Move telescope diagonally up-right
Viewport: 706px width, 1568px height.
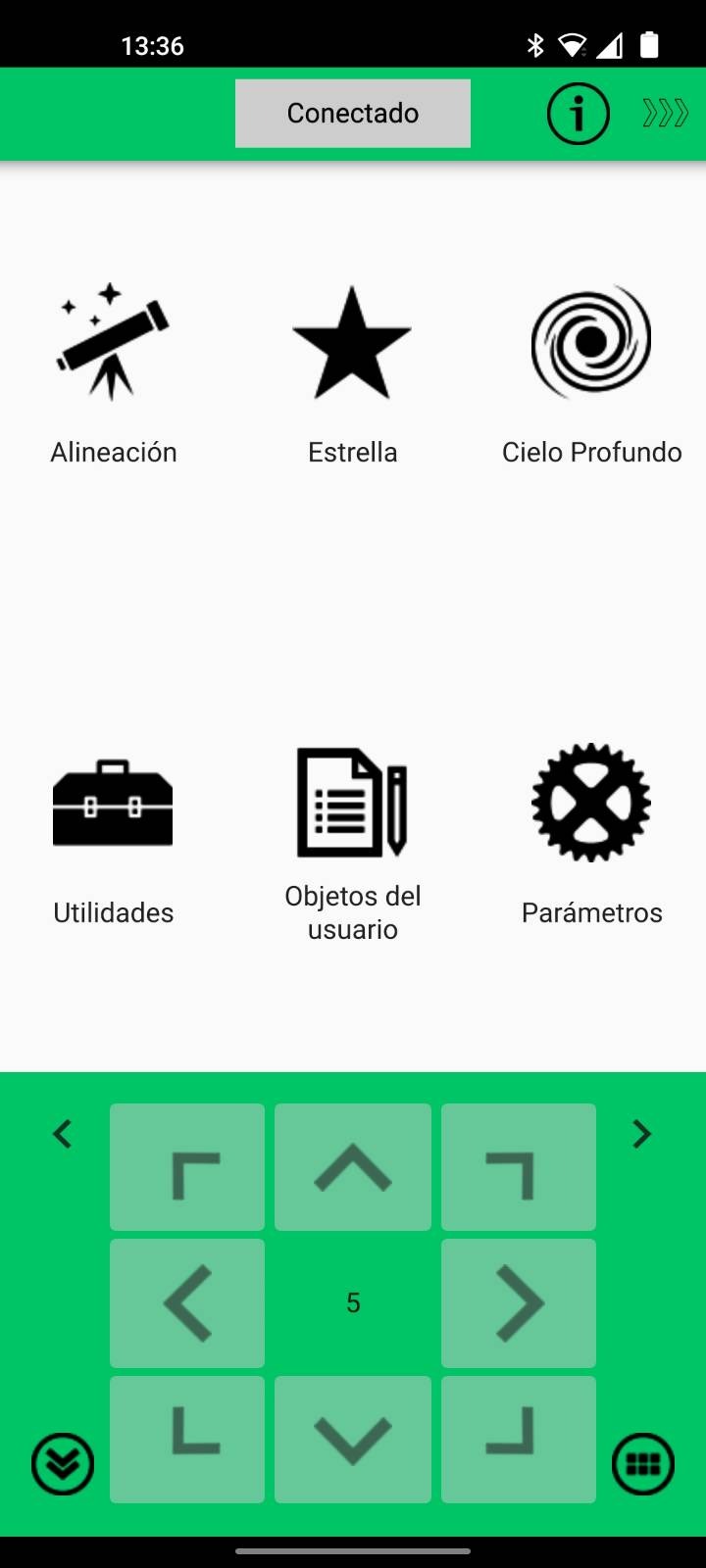click(519, 1167)
